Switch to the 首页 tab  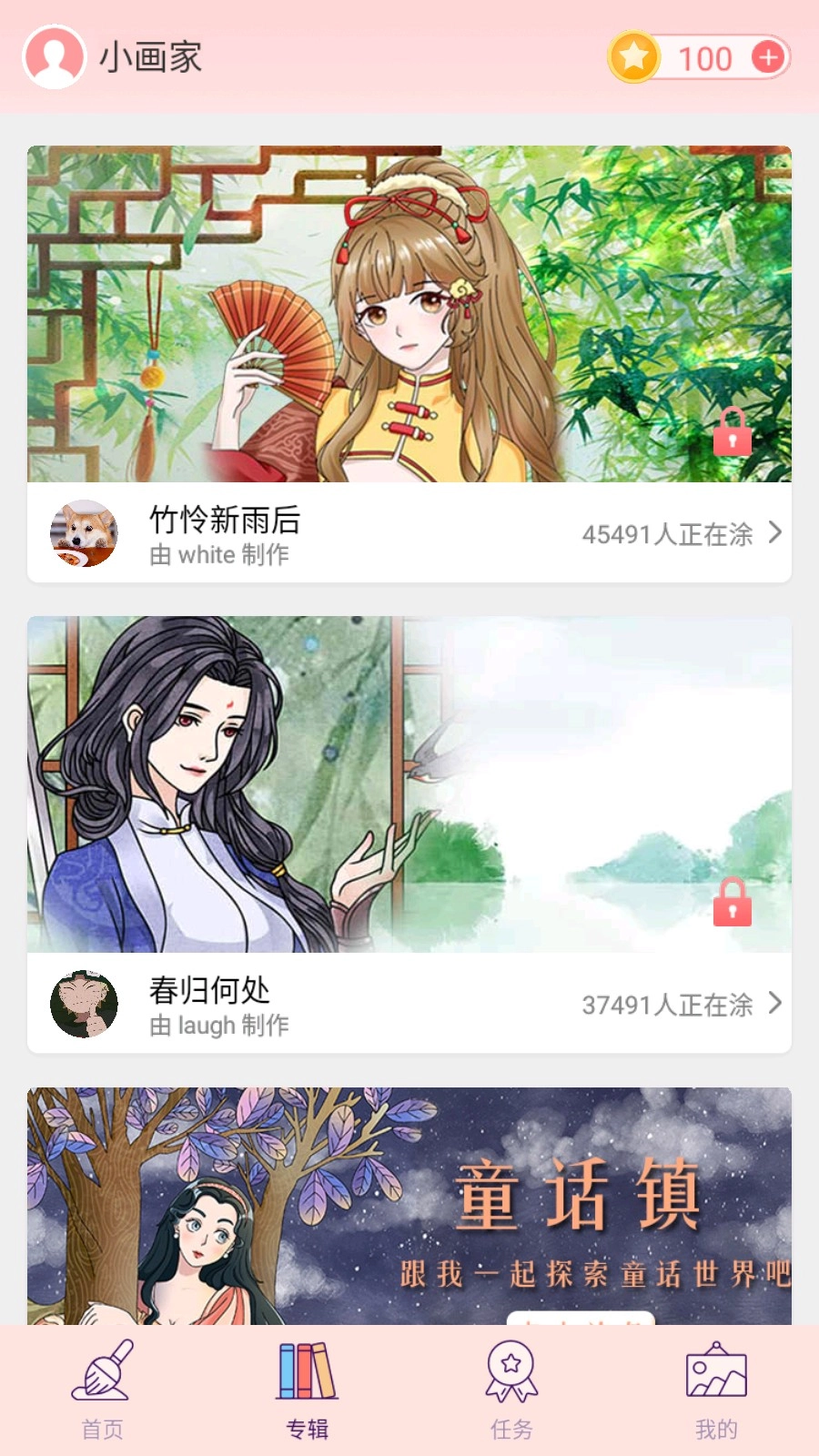(102, 1390)
